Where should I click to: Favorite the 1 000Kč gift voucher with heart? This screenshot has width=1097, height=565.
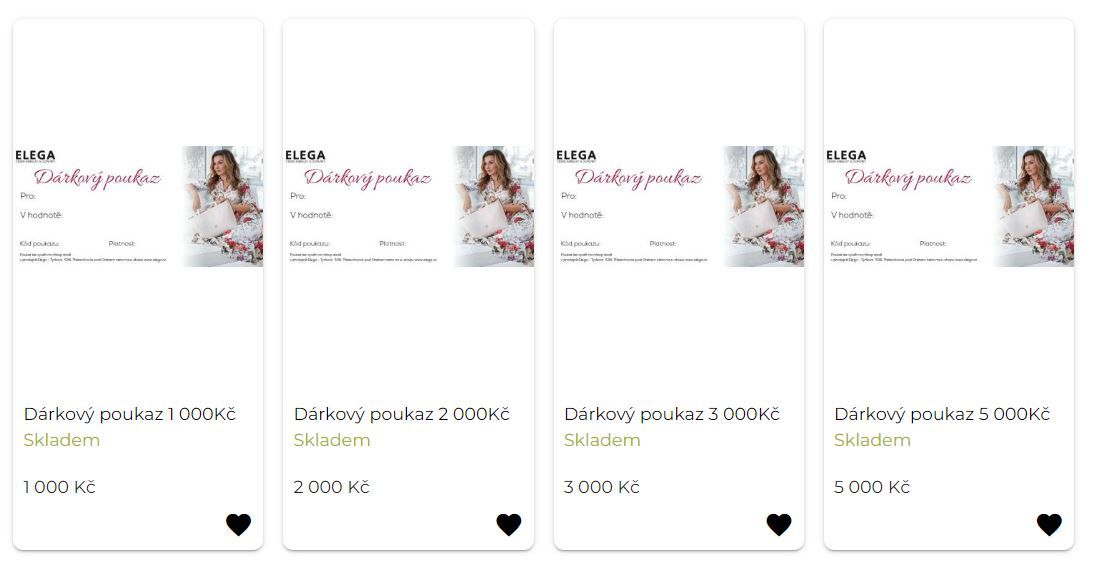(x=238, y=525)
